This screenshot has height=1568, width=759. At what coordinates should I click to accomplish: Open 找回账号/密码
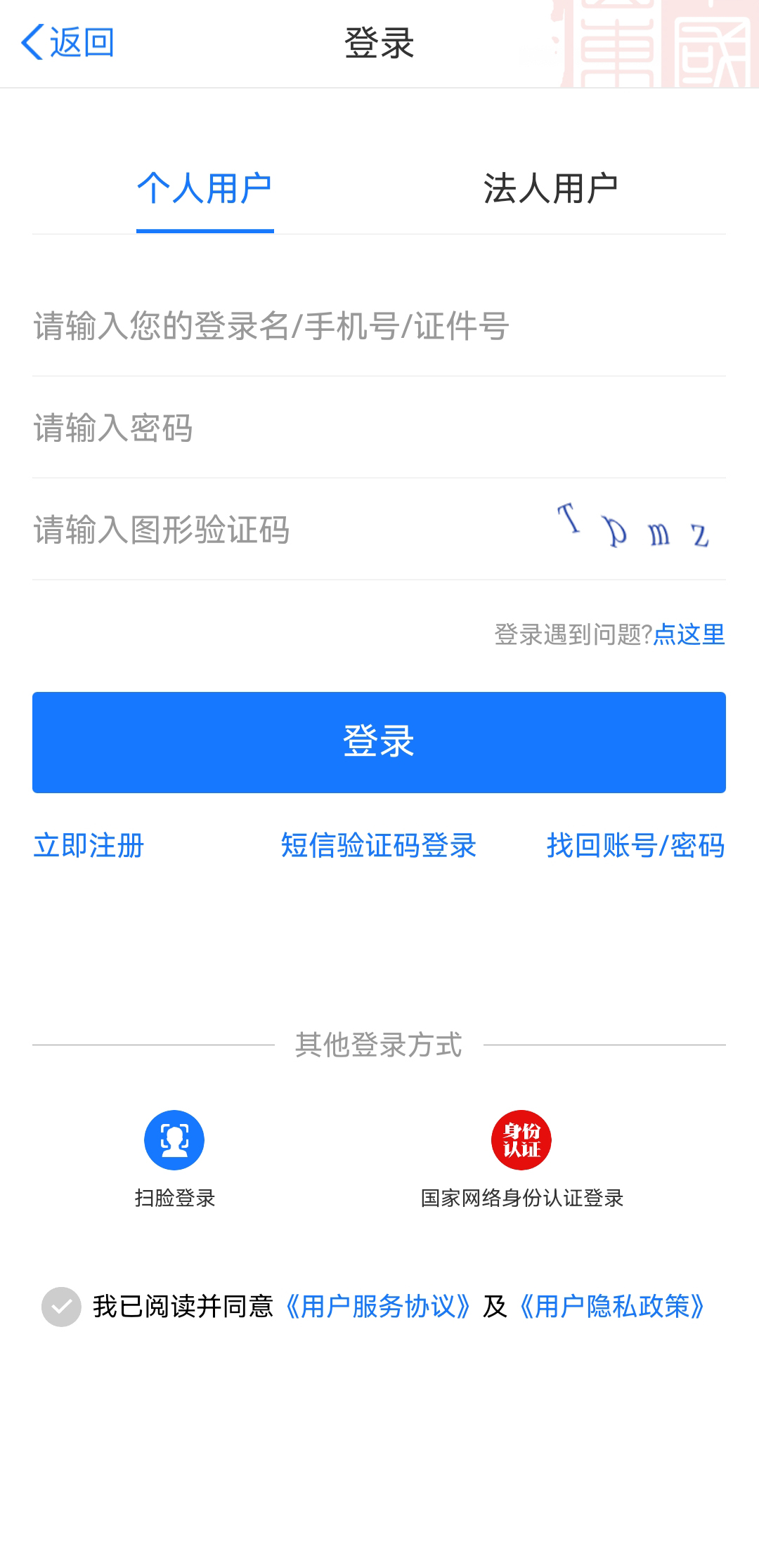(635, 845)
